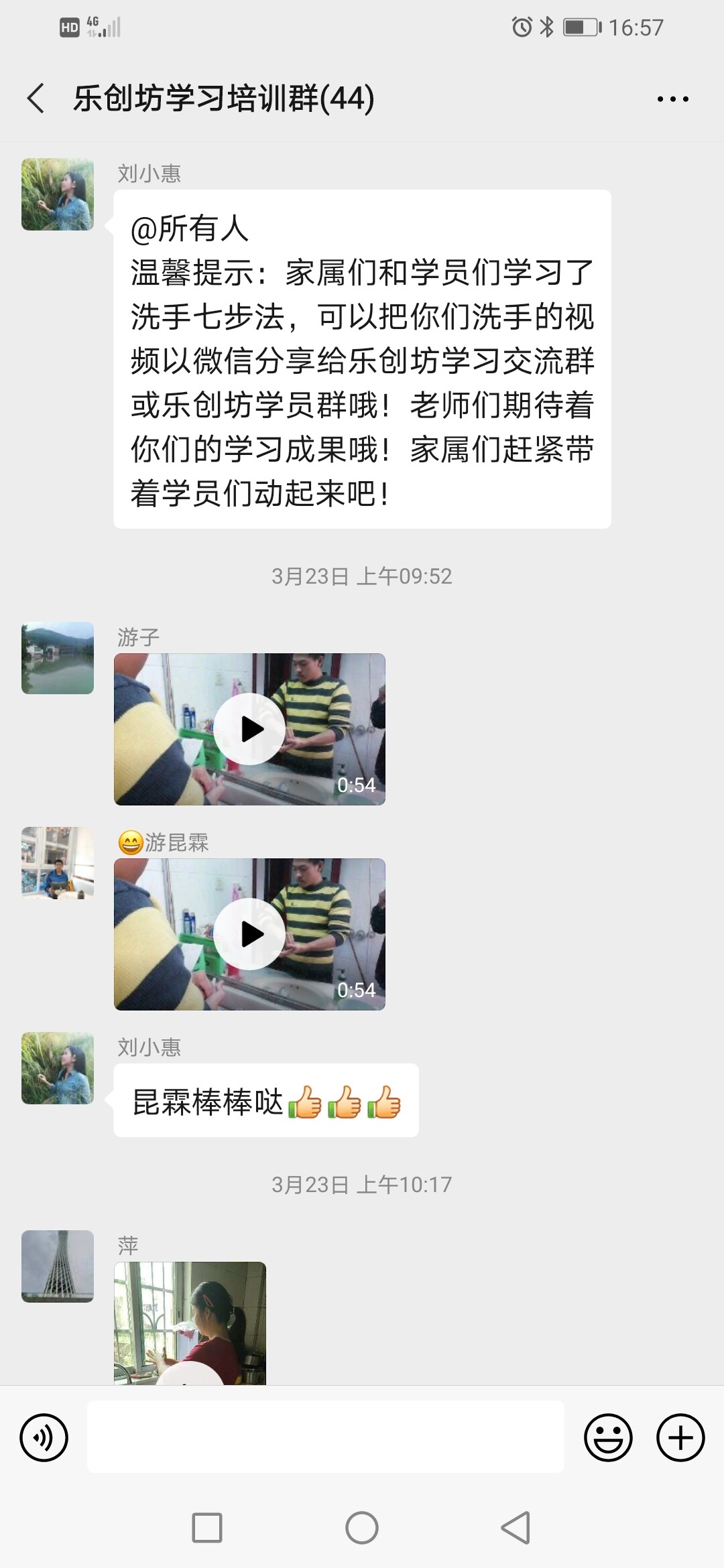The height and width of the screenshot is (1568, 724).
Task: Open the plus attachments menu
Action: [x=680, y=1437]
